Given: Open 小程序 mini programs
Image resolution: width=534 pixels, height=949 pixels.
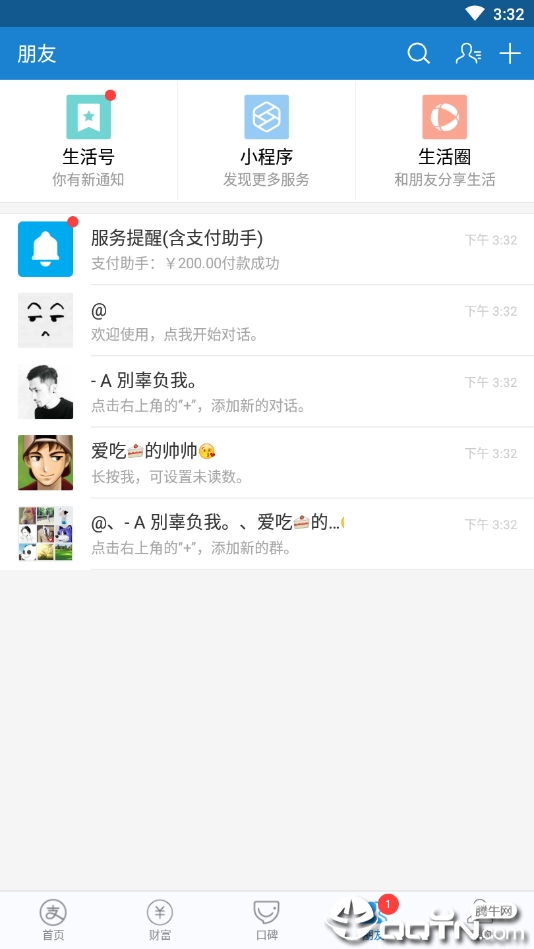Looking at the screenshot, I should pos(266,141).
